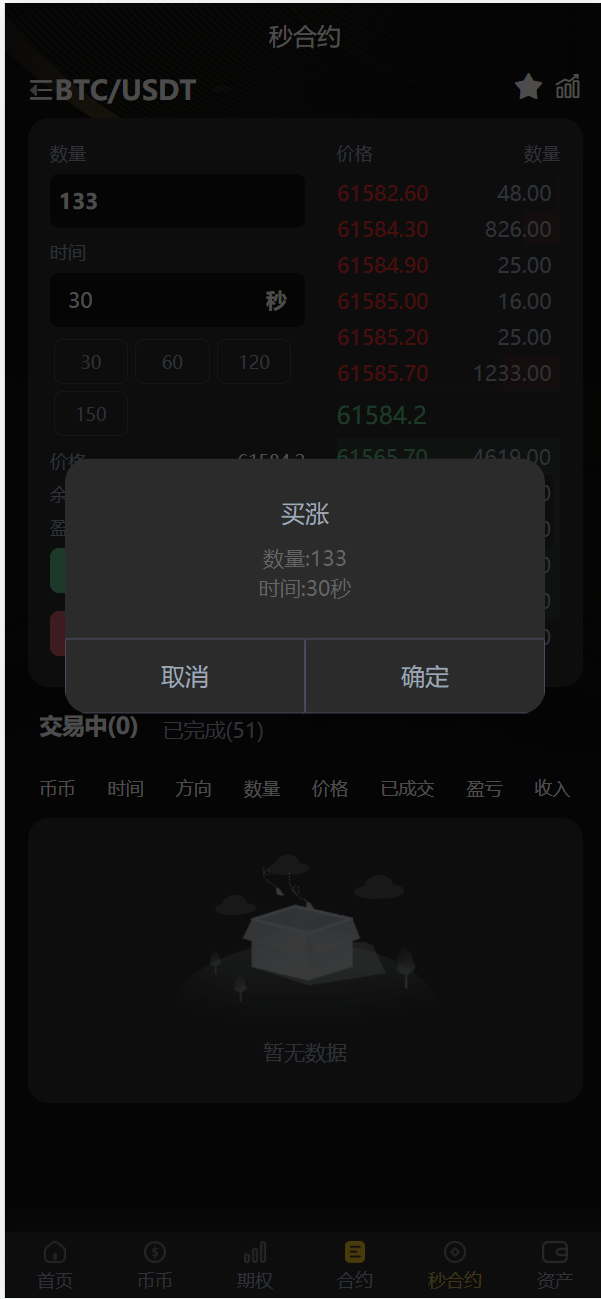This screenshot has height=1299, width=601.
Task: Open the BTC/USDT pair drawer menu
Action: [x=41, y=91]
